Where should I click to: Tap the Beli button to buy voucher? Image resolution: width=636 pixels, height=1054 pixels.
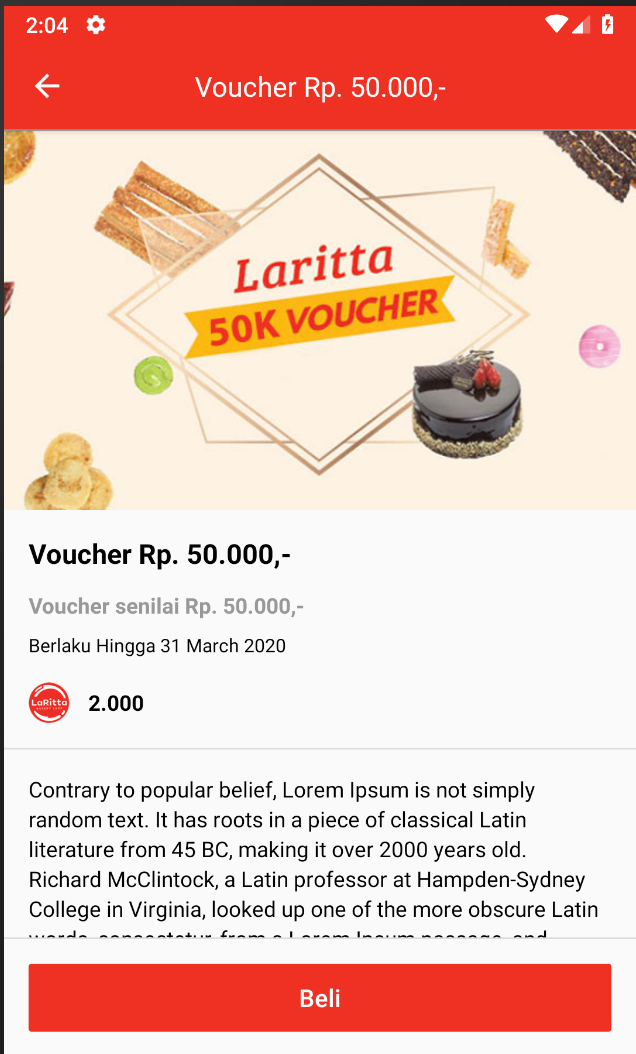(x=319, y=998)
